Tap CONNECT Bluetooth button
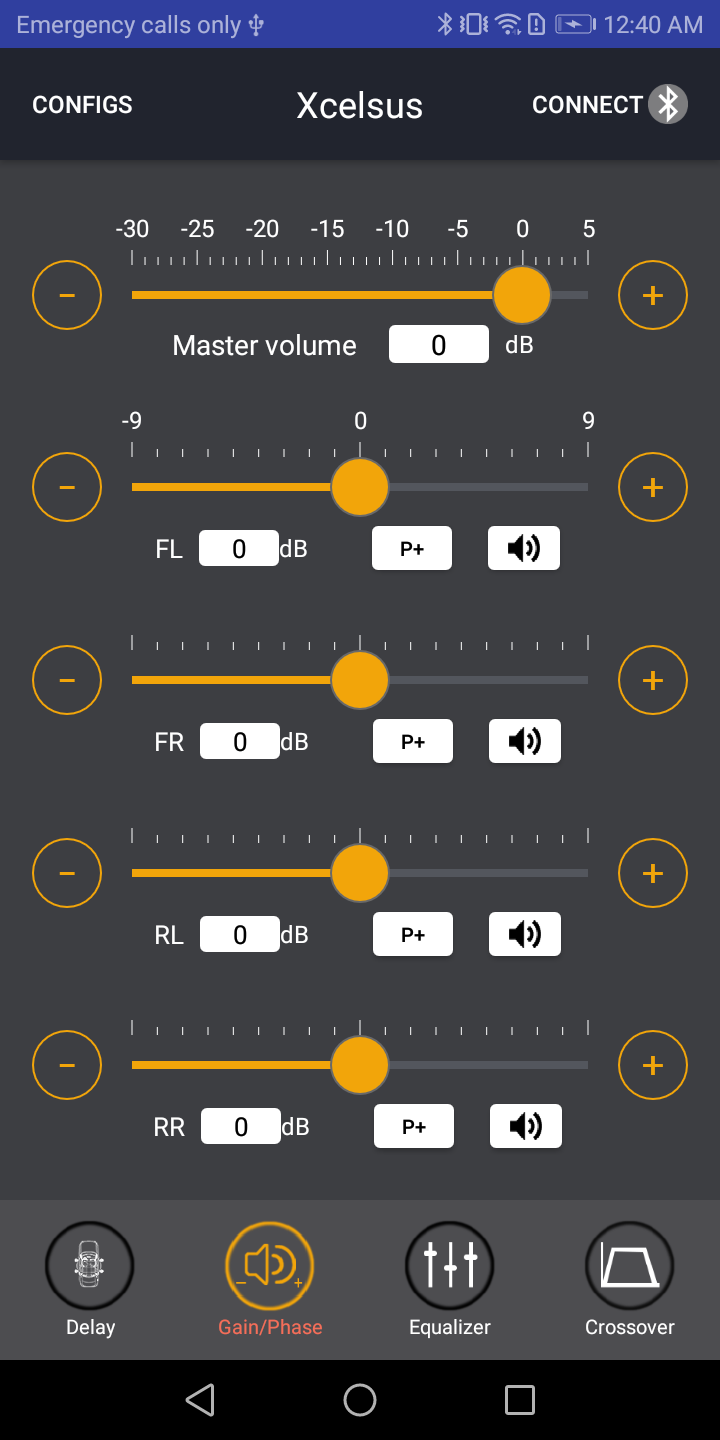Viewport: 720px width, 1440px height. coord(609,105)
